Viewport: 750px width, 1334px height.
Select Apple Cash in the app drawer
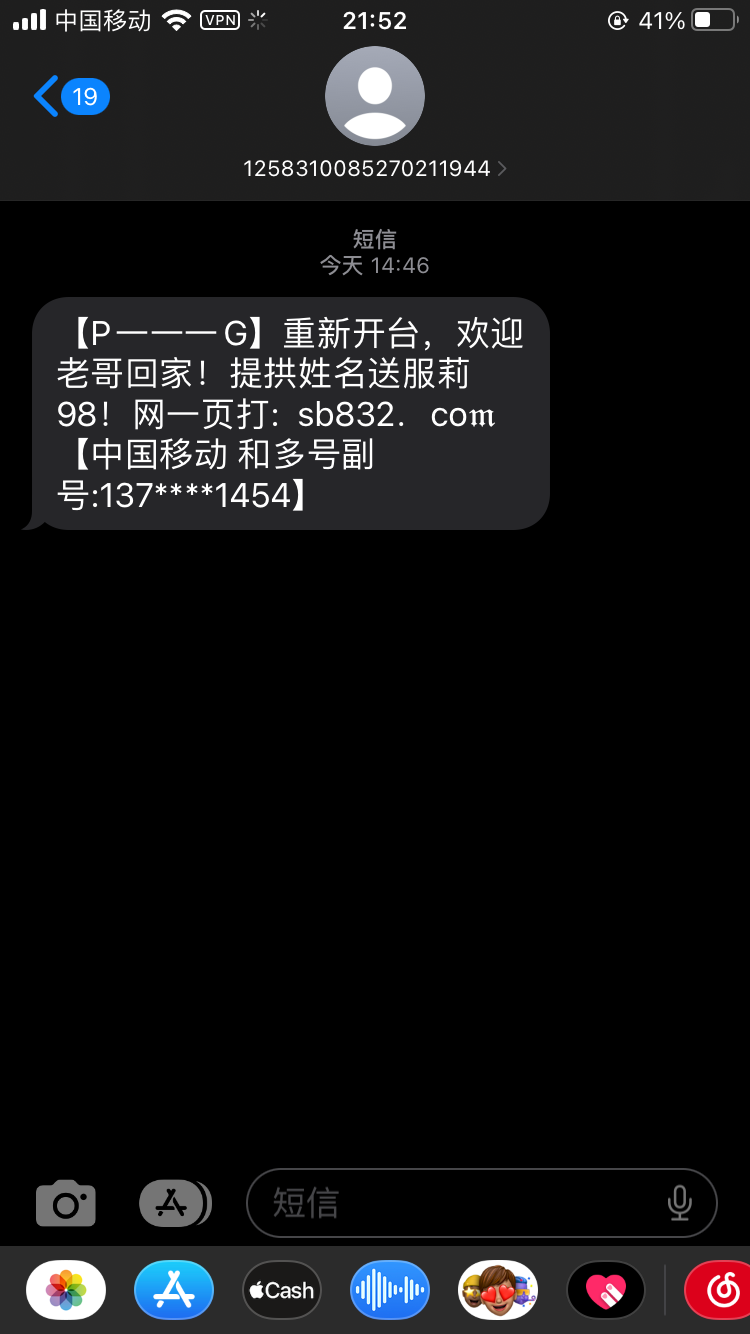pos(282,1290)
